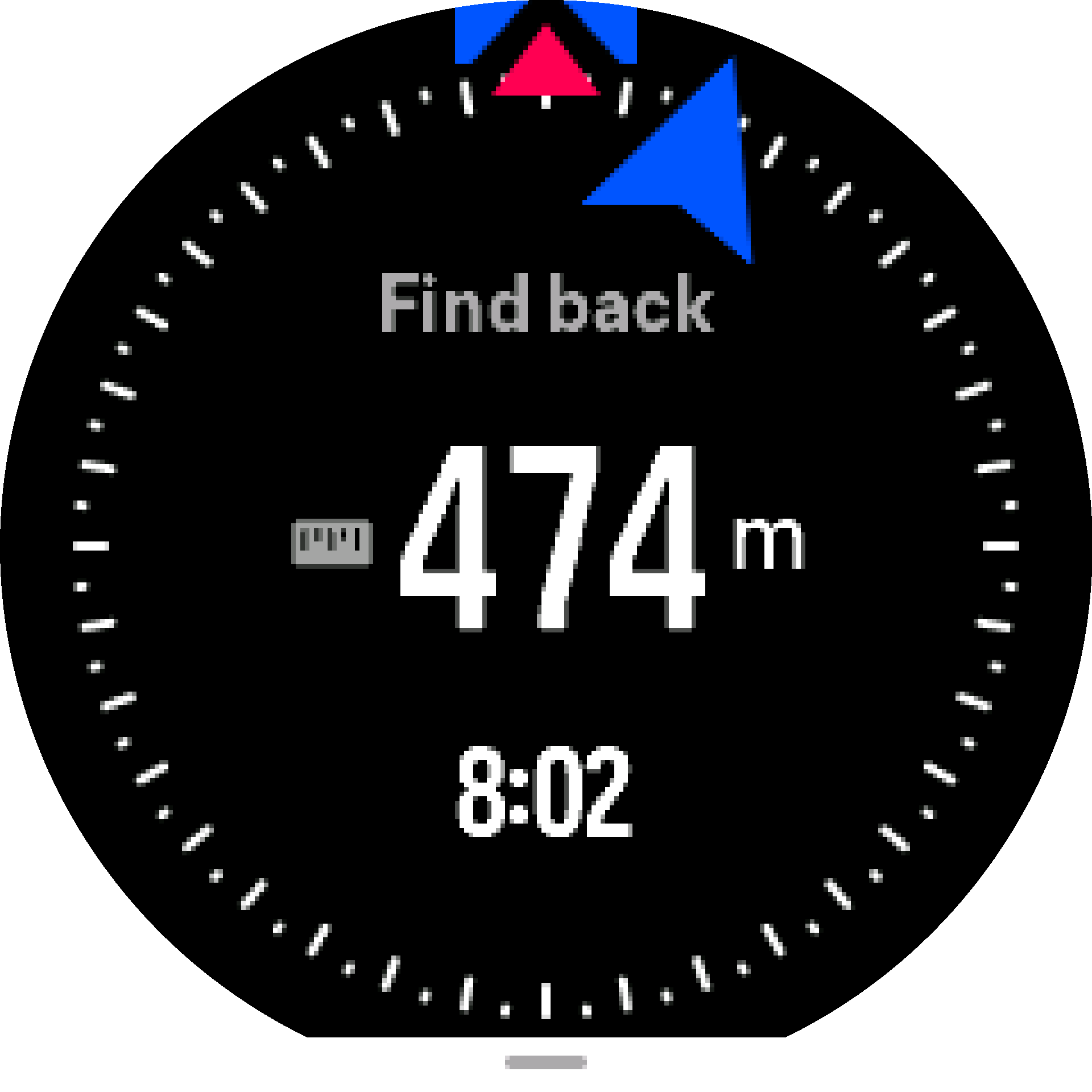Open the bottom options panel handle

(x=545, y=1062)
